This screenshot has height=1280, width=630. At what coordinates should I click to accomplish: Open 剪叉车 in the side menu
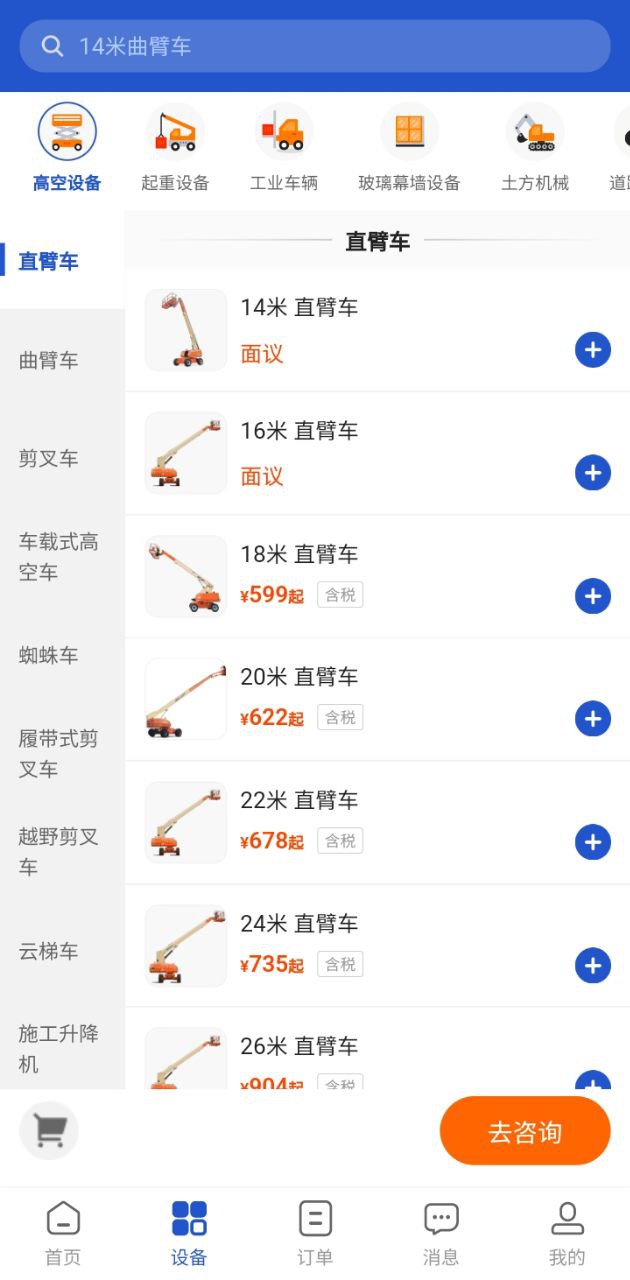49,458
